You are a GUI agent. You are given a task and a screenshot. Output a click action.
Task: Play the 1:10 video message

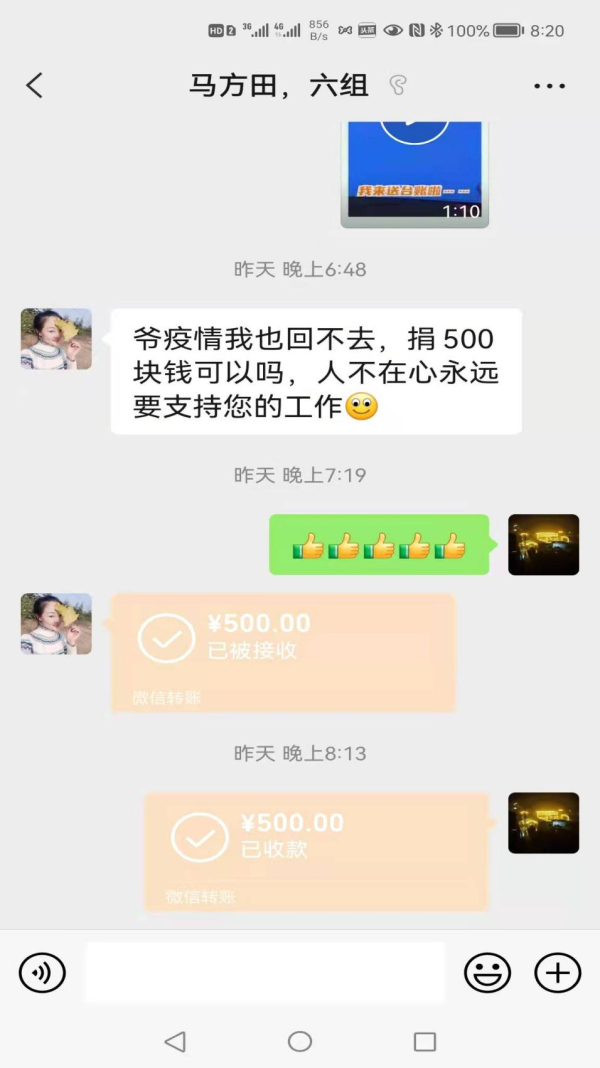tap(414, 170)
